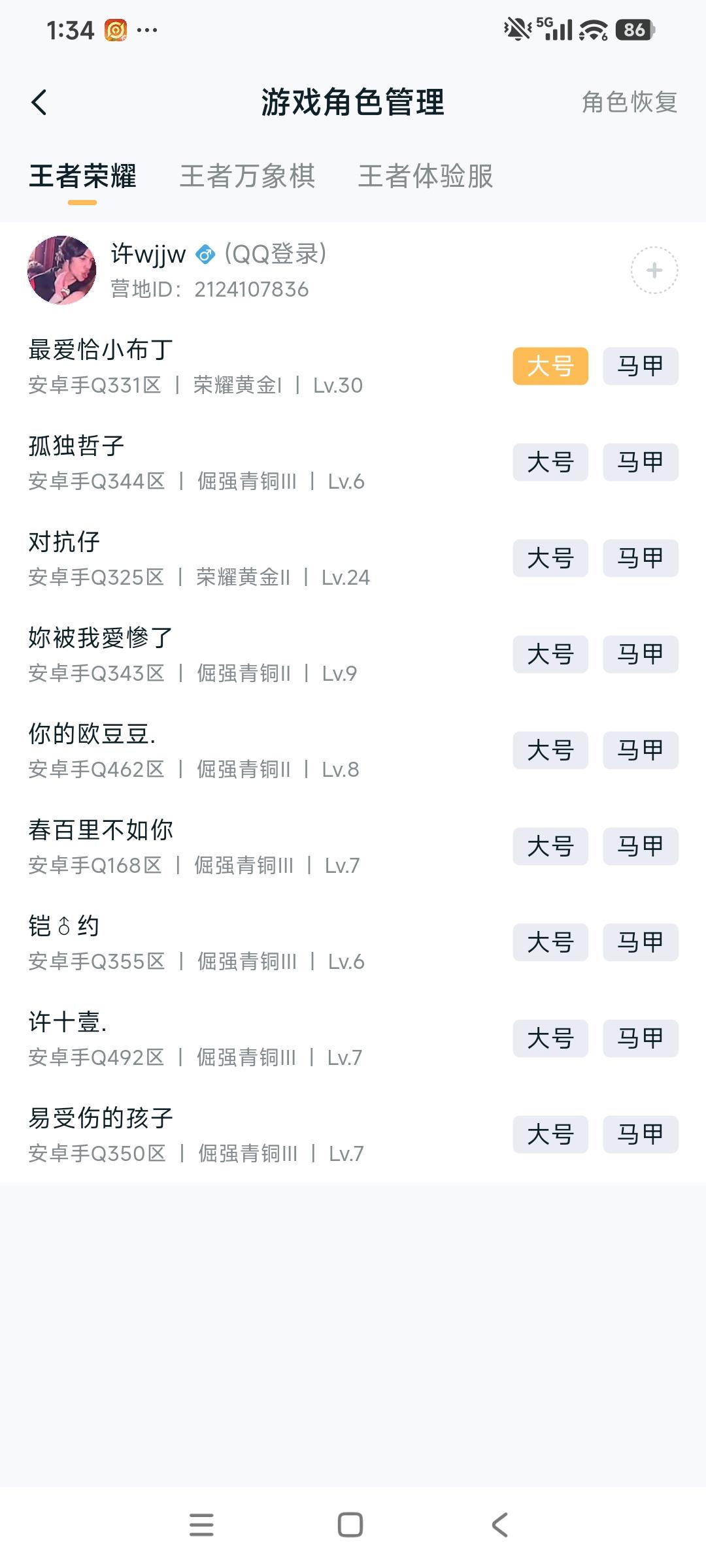Image resolution: width=706 pixels, height=1568 pixels.
Task: Set 你的欧豆豆. as 大号
Action: tap(550, 750)
